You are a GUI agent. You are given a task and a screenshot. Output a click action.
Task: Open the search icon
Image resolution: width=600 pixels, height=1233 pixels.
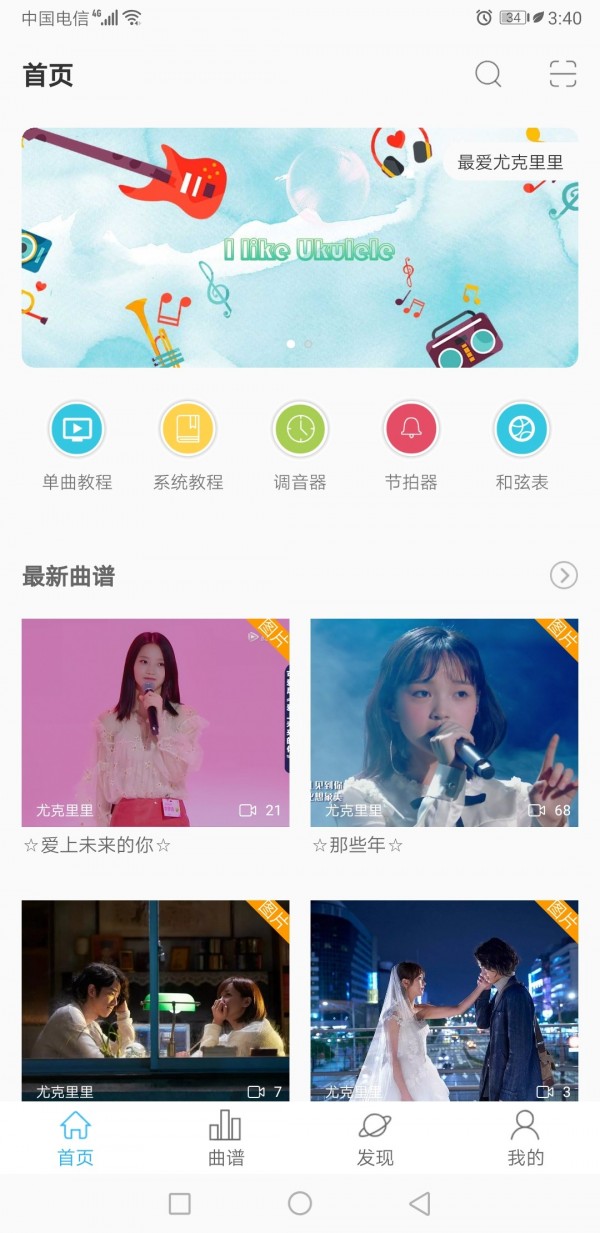click(x=488, y=75)
